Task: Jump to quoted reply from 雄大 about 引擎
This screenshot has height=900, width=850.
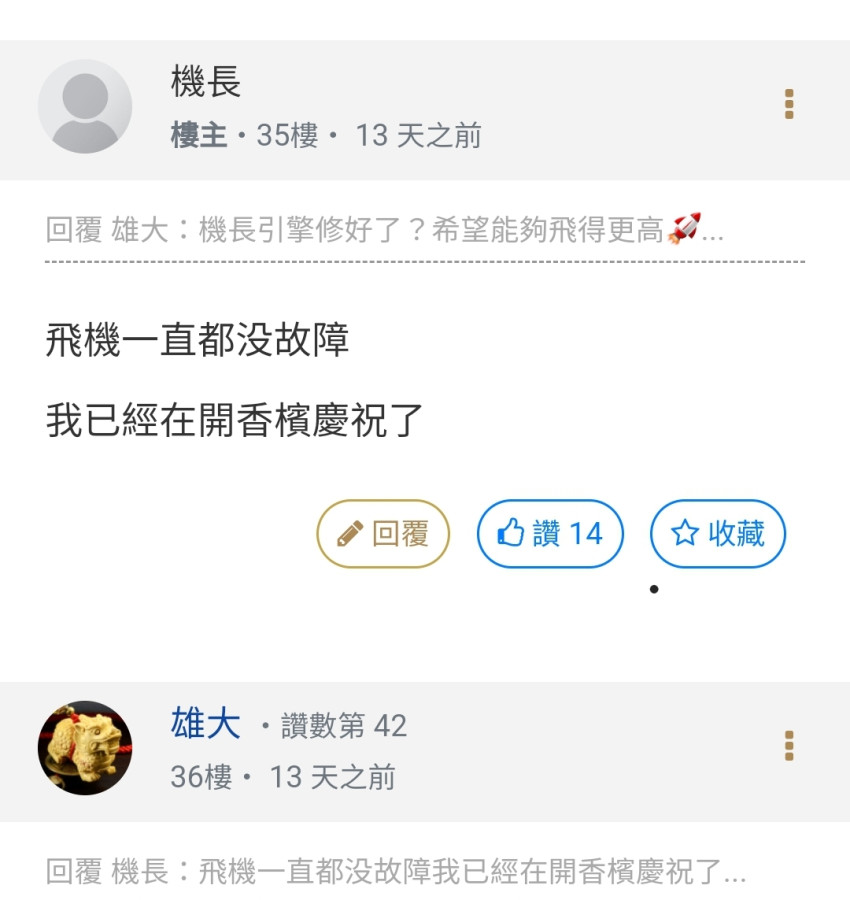Action: [x=385, y=231]
